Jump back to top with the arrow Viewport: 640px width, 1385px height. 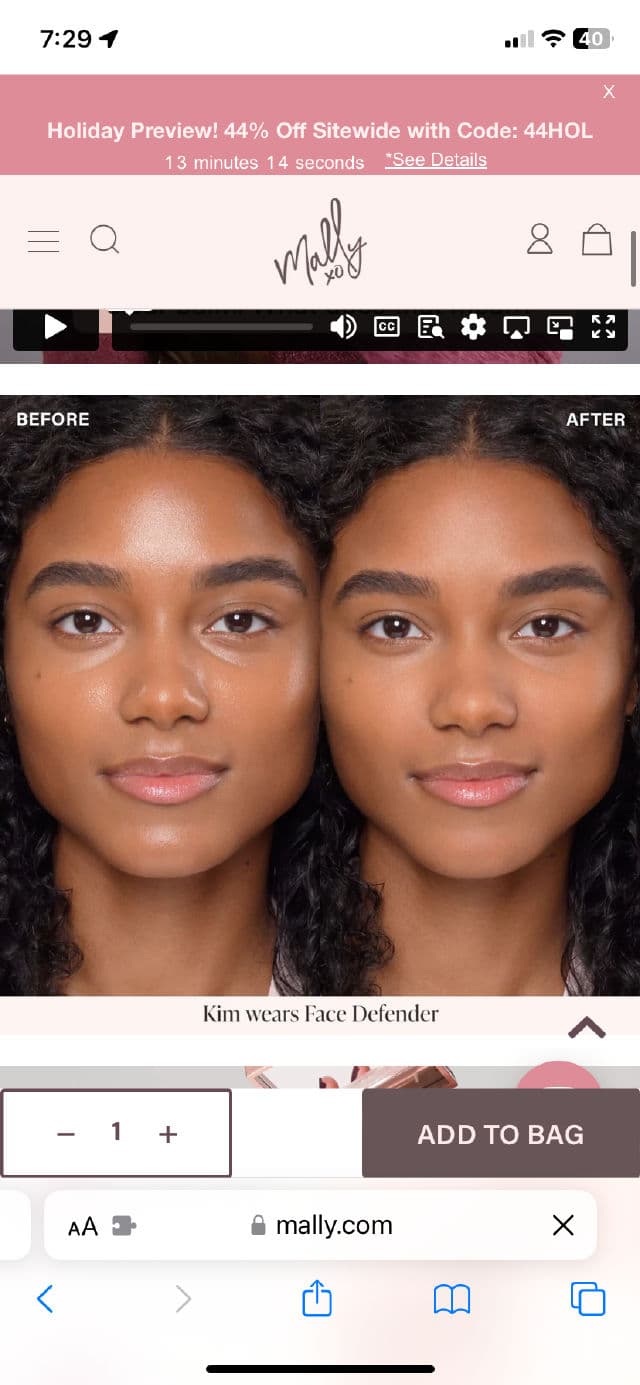[587, 1027]
